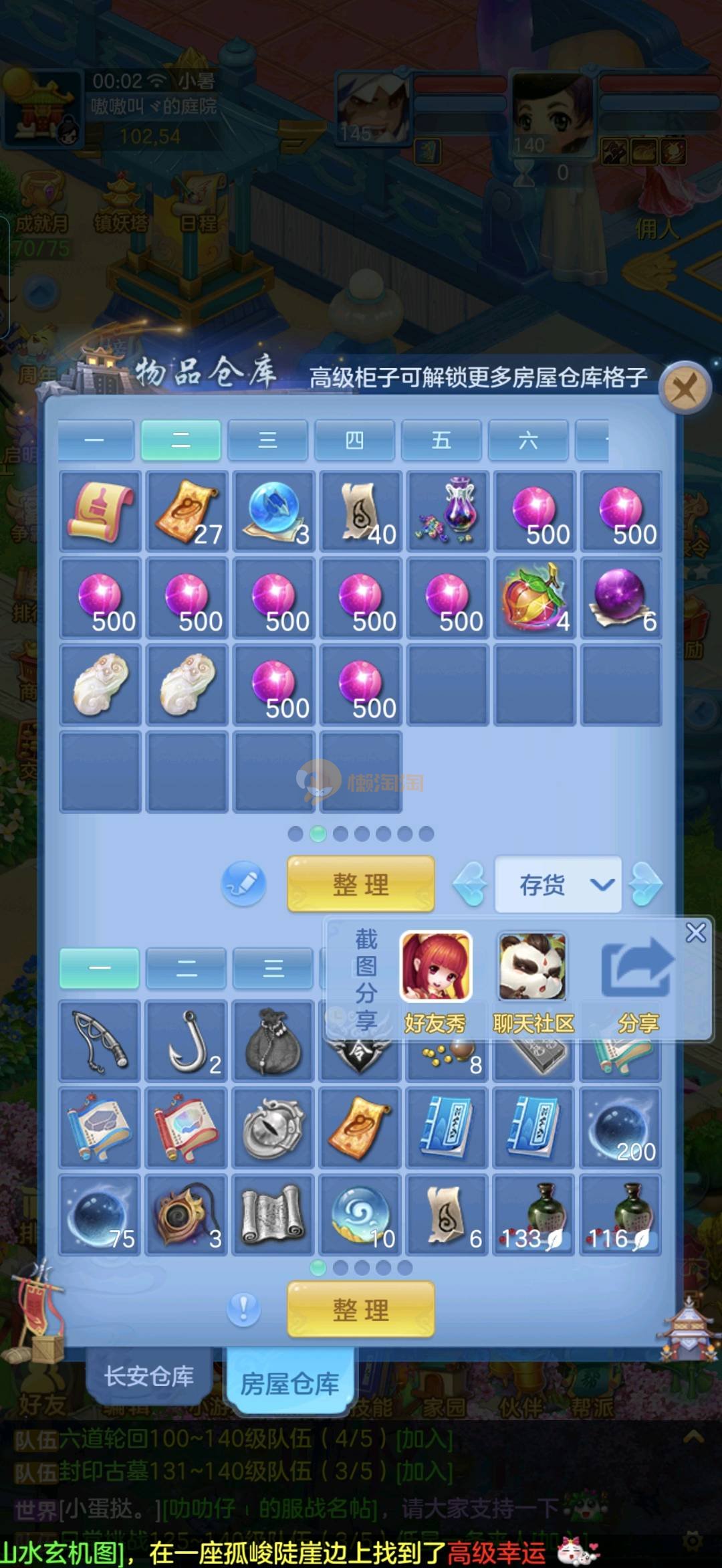
Task: Dismiss the 截图分享 share popup
Action: pyautogui.click(x=696, y=933)
